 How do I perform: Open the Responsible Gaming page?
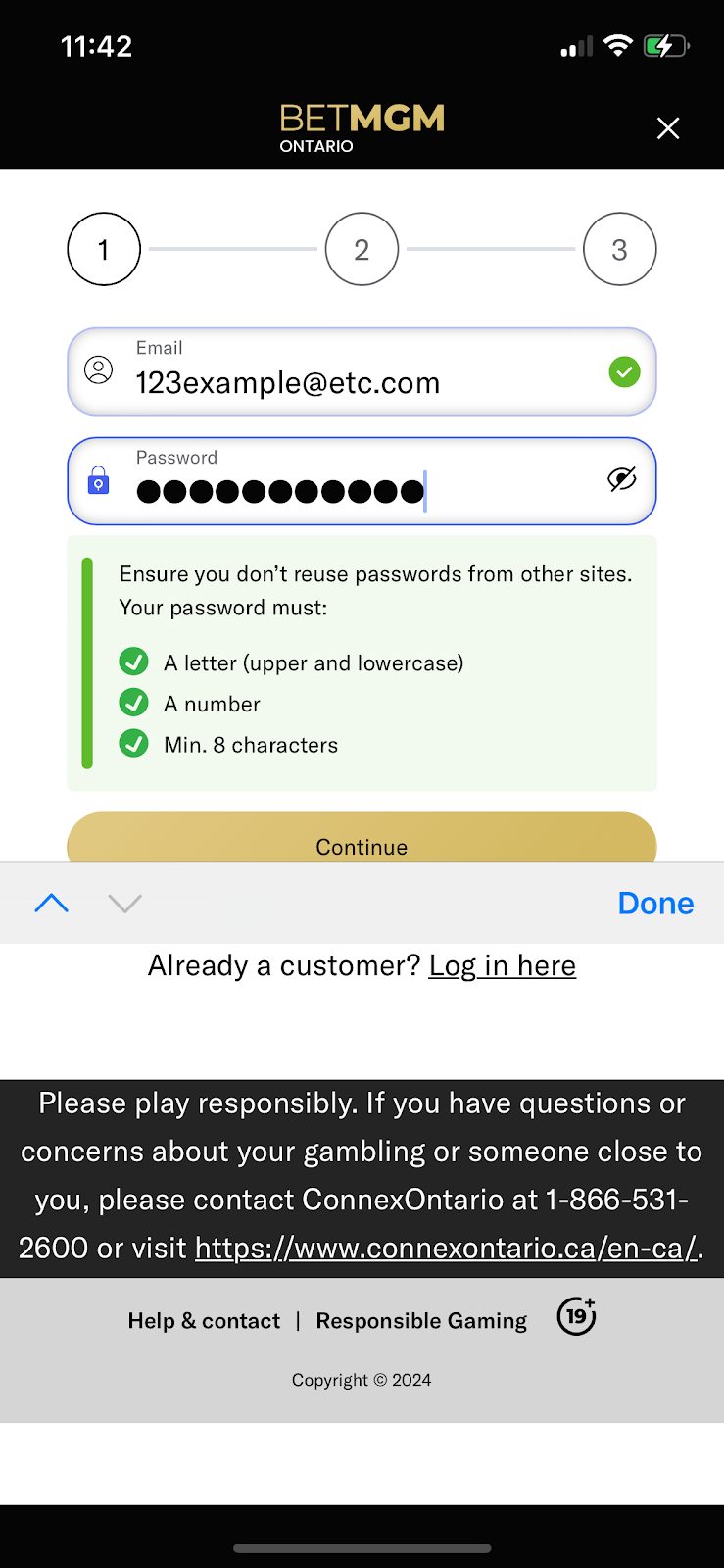coord(420,1320)
